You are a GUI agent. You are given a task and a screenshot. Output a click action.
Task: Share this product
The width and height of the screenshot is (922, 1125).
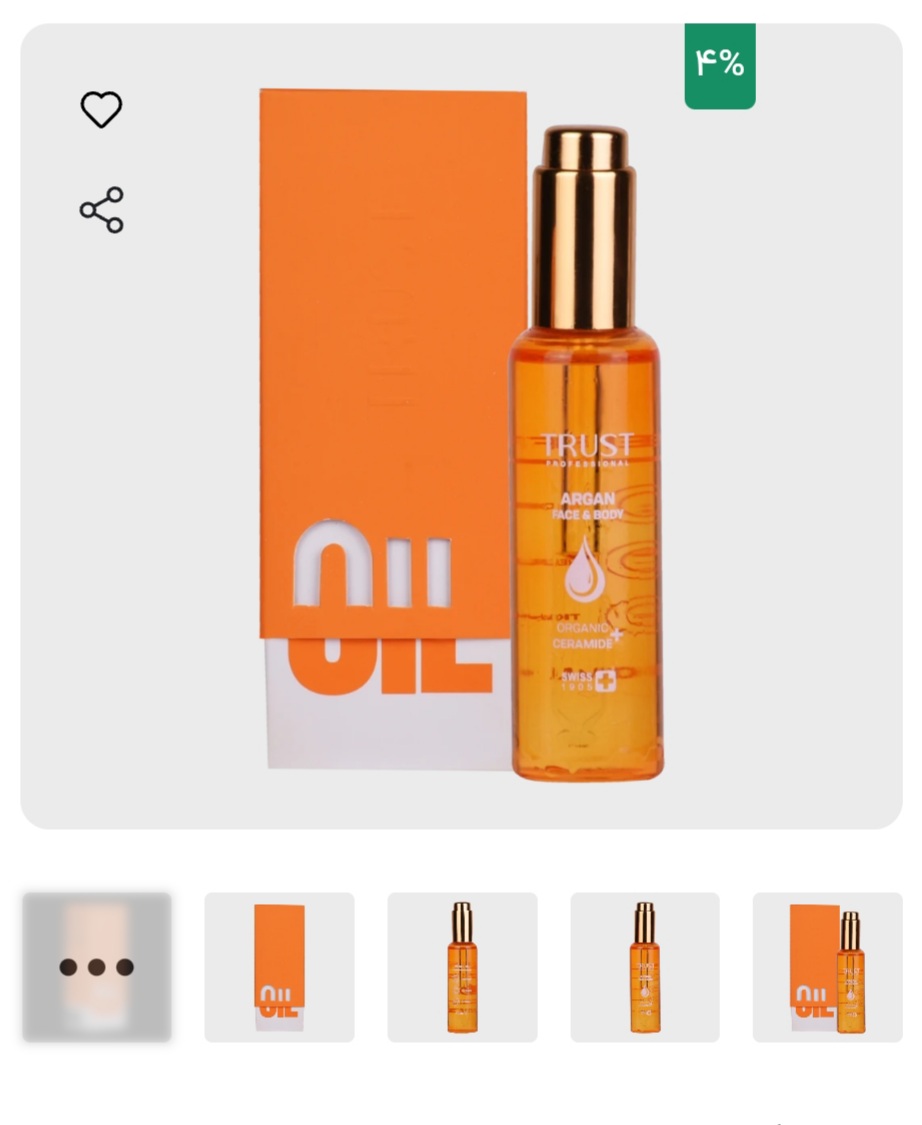(x=101, y=210)
